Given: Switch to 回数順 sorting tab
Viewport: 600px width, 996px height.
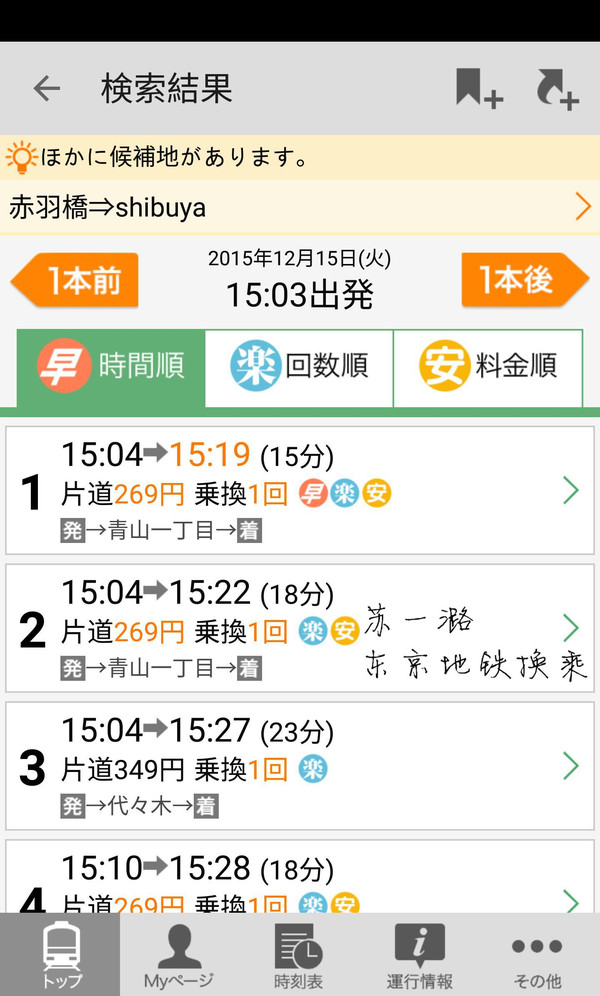Looking at the screenshot, I should 299,367.
